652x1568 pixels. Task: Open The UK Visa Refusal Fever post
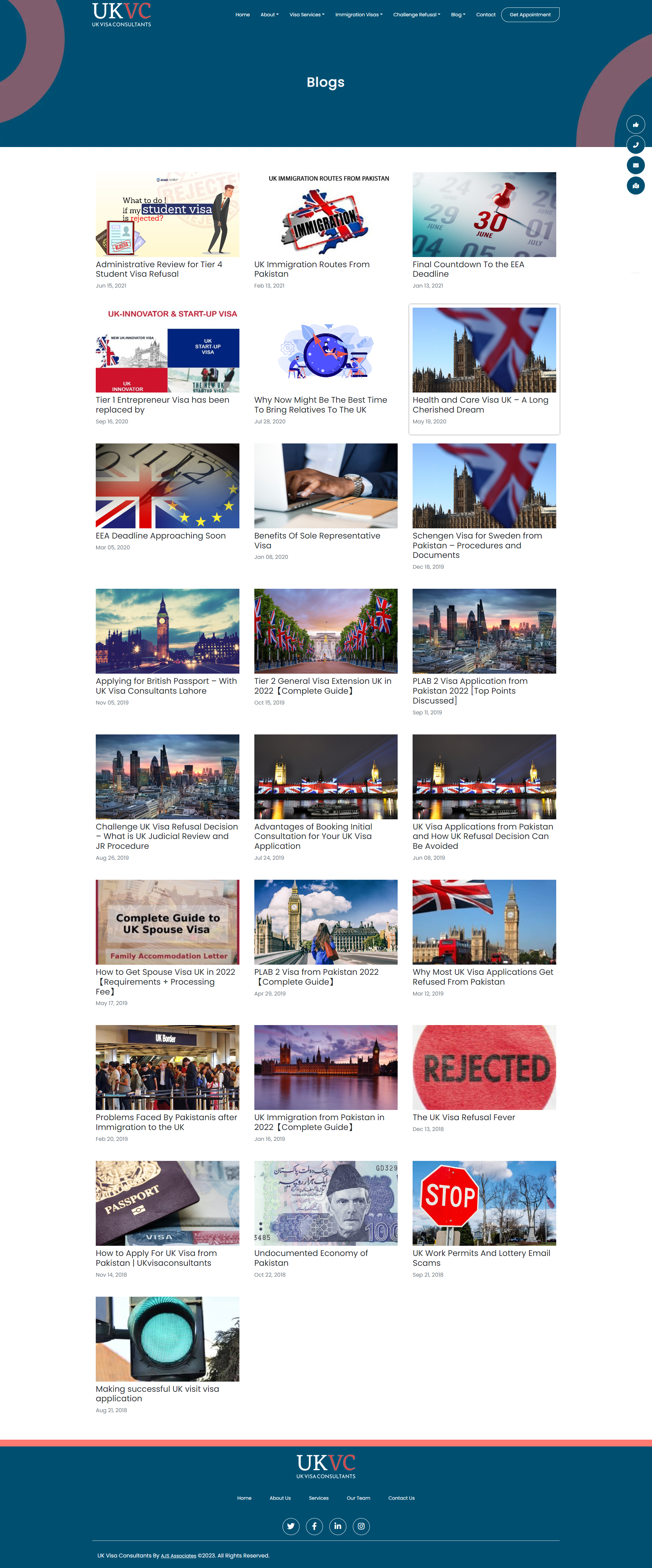463,1117
